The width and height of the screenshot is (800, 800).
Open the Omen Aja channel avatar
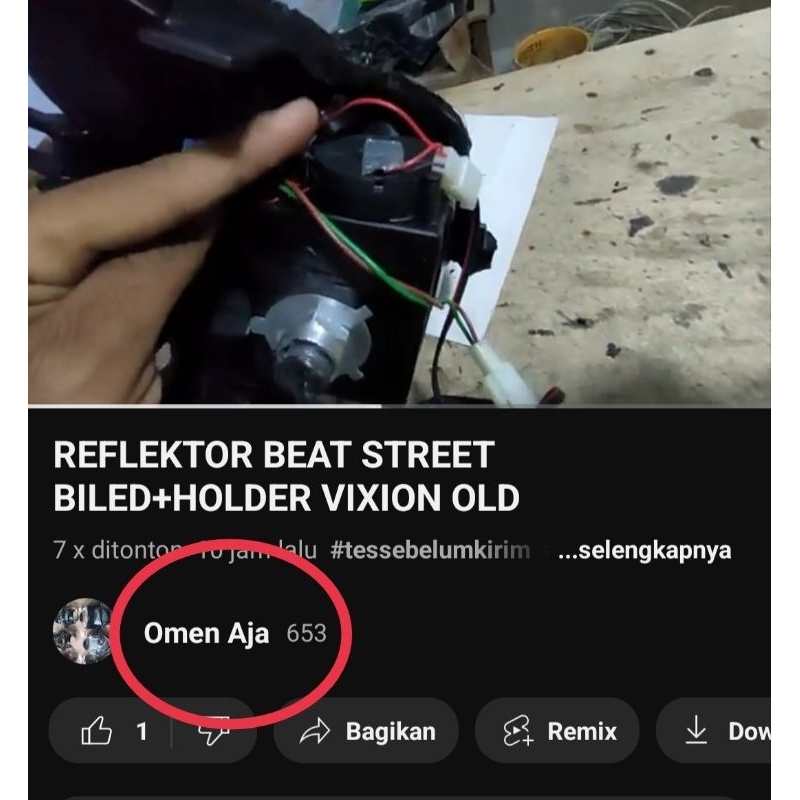pos(82,631)
